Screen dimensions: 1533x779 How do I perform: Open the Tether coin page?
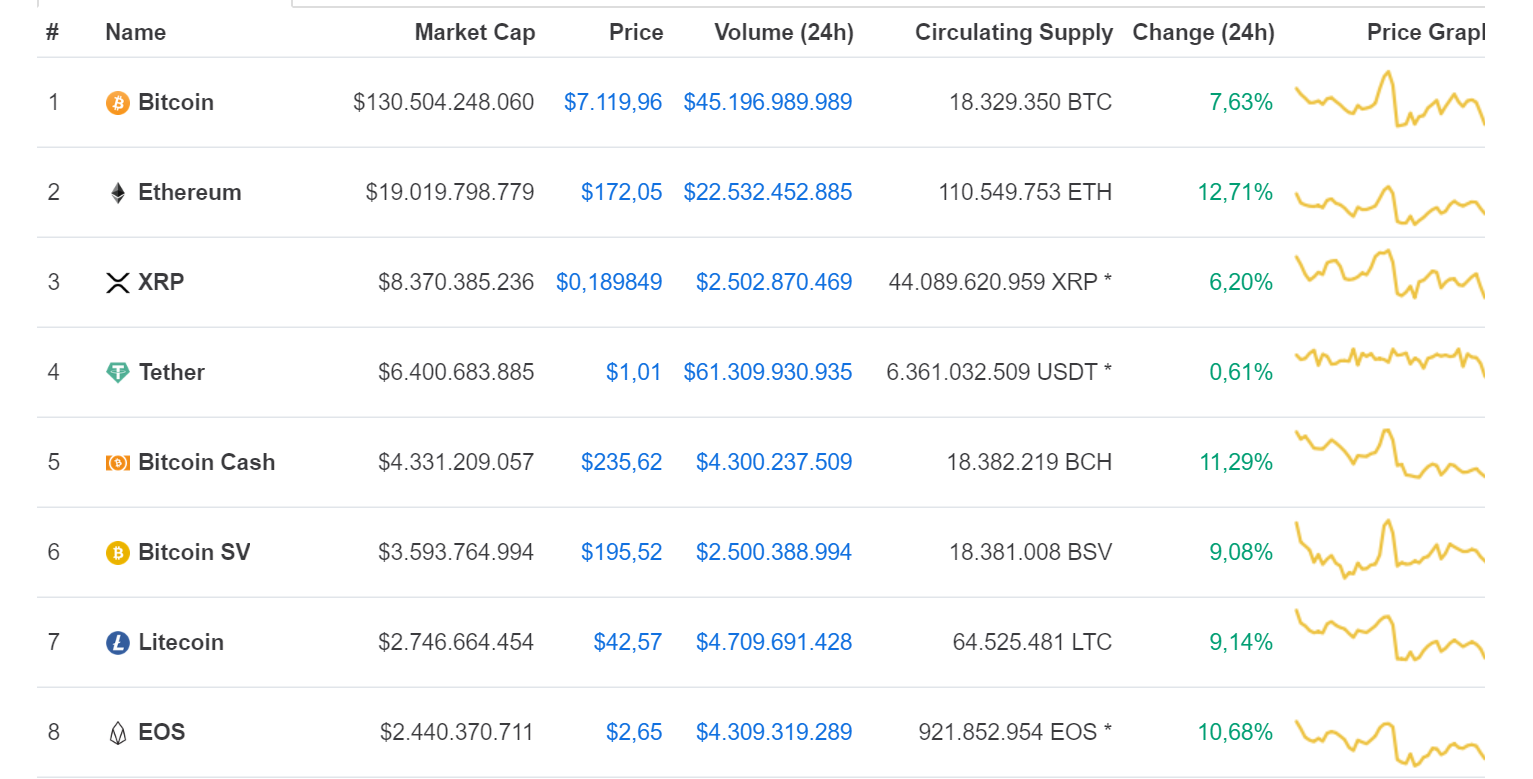(171, 372)
